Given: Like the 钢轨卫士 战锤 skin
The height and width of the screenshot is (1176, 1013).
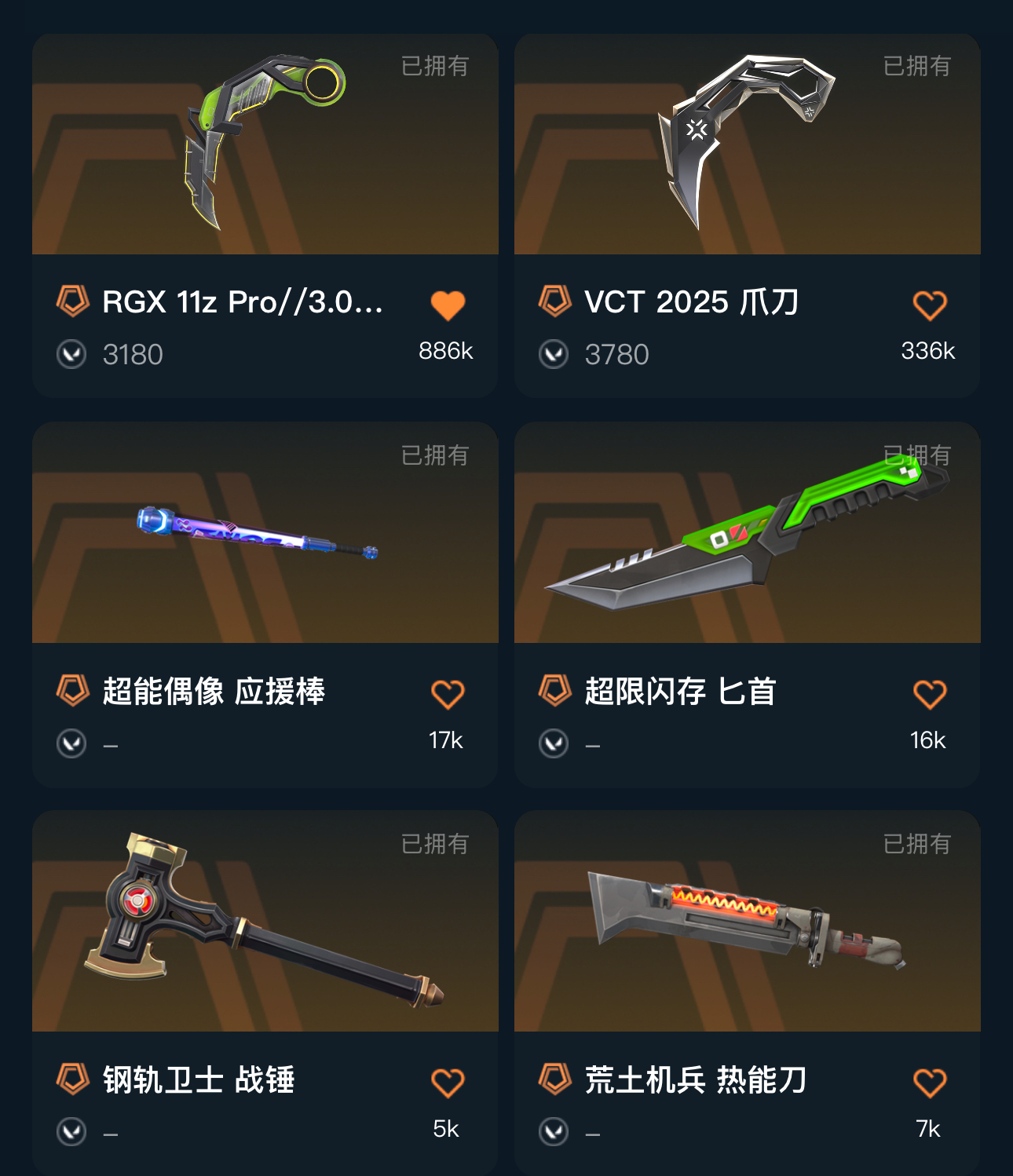Looking at the screenshot, I should tap(448, 1083).
